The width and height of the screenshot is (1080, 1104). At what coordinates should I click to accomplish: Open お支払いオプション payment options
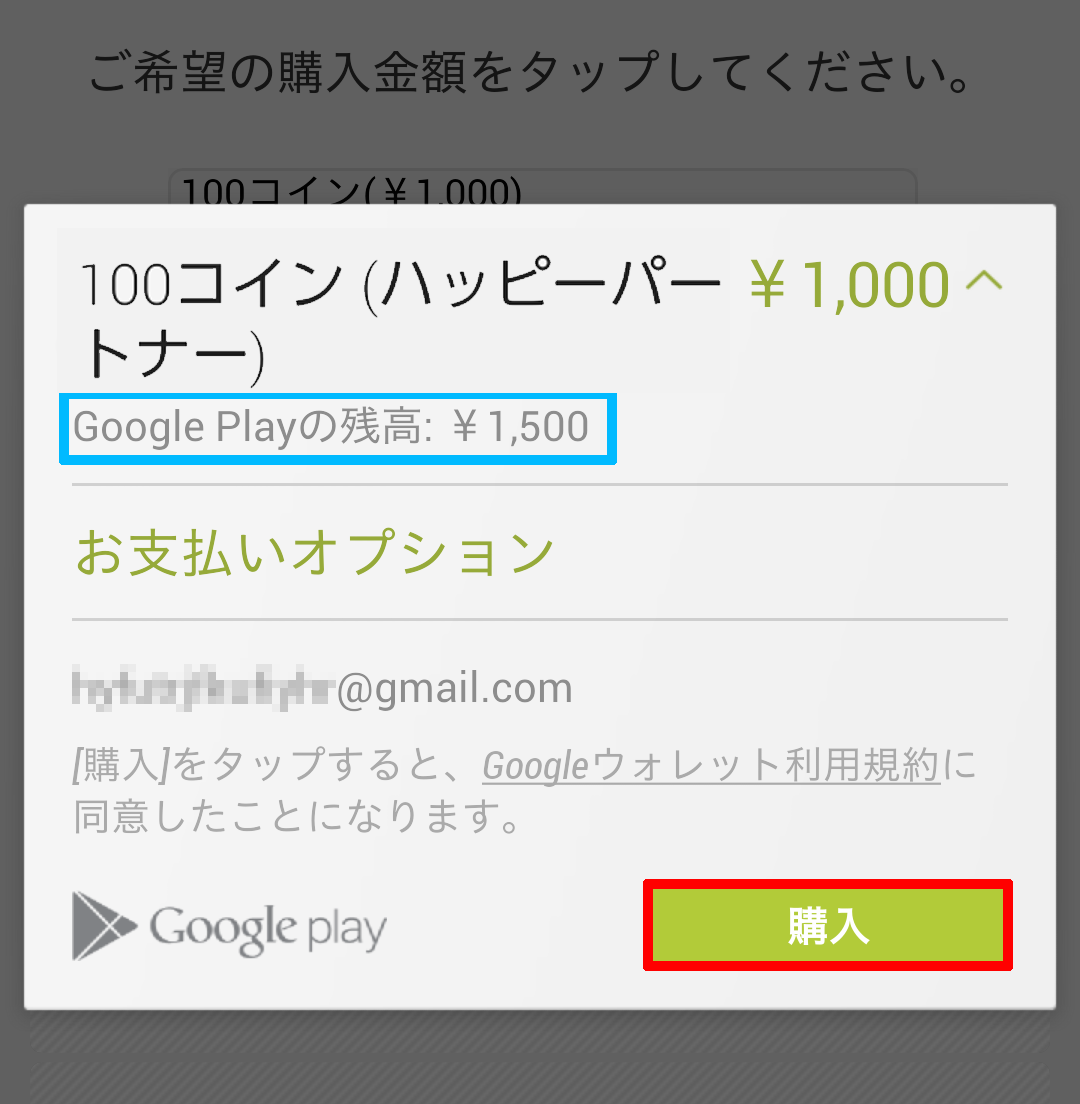click(x=315, y=552)
